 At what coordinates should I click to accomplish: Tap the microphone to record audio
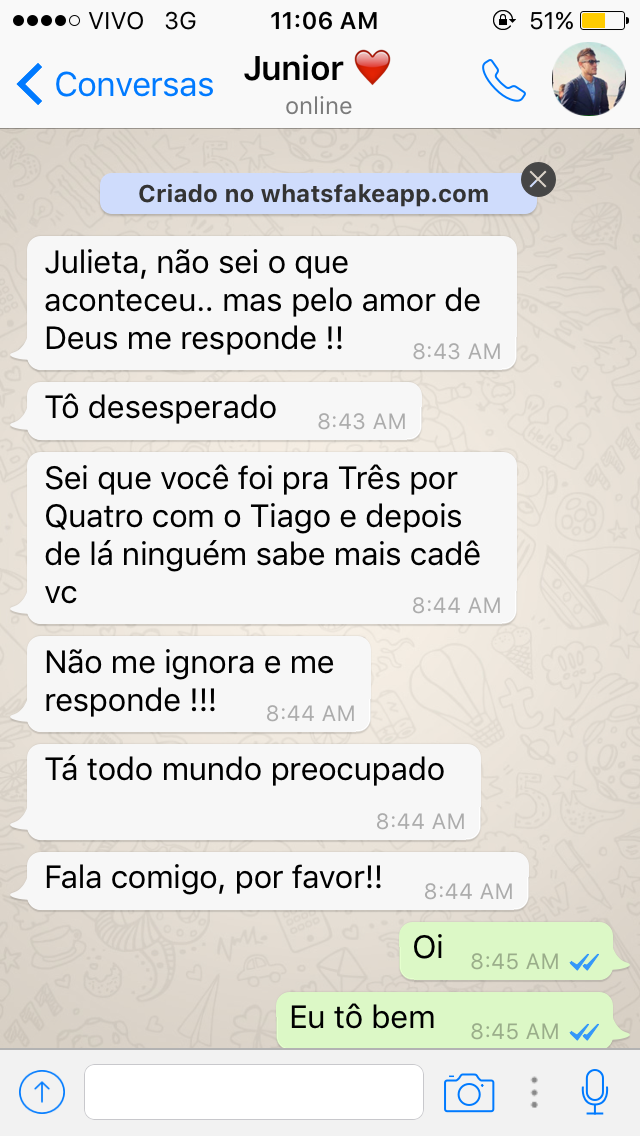(x=595, y=1092)
